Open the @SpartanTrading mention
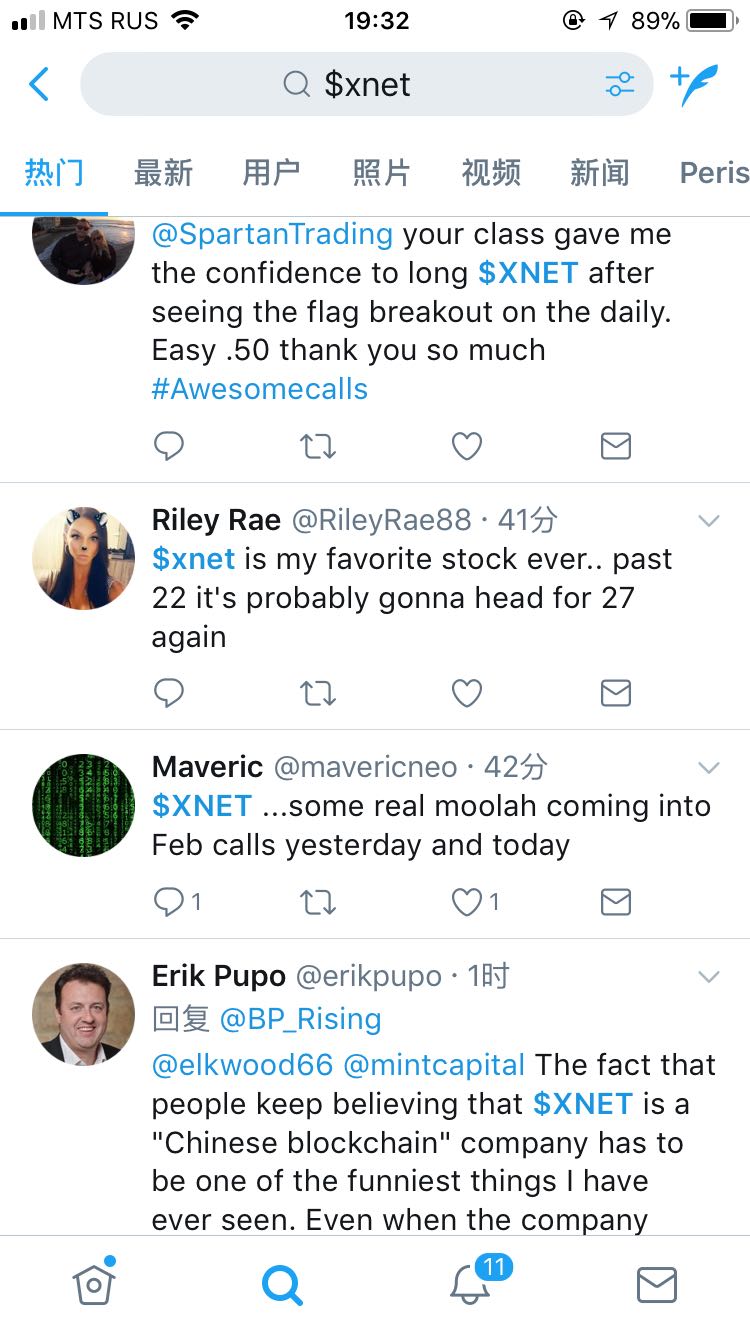Screen dimensions: 750x1334 coord(272,234)
